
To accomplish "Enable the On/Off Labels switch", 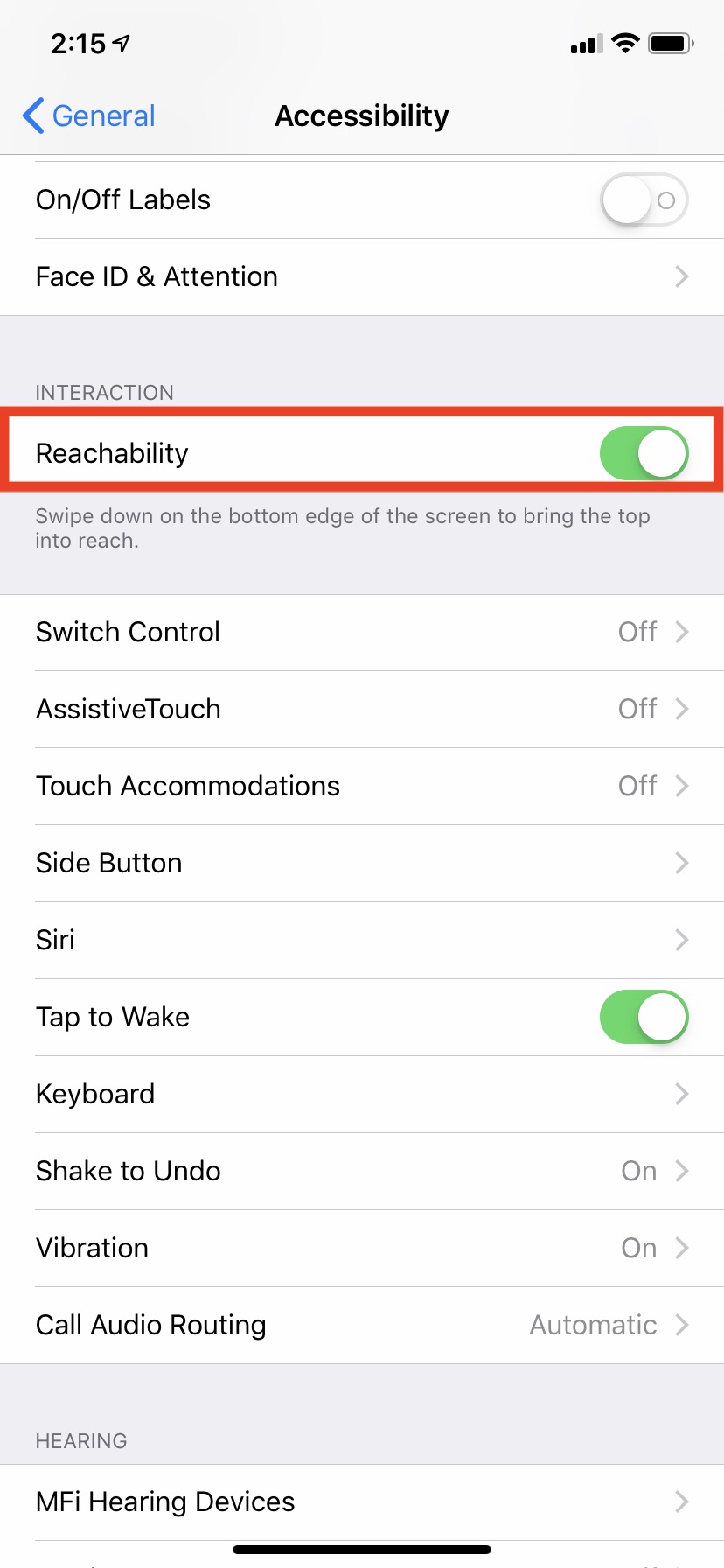I will pos(644,199).
